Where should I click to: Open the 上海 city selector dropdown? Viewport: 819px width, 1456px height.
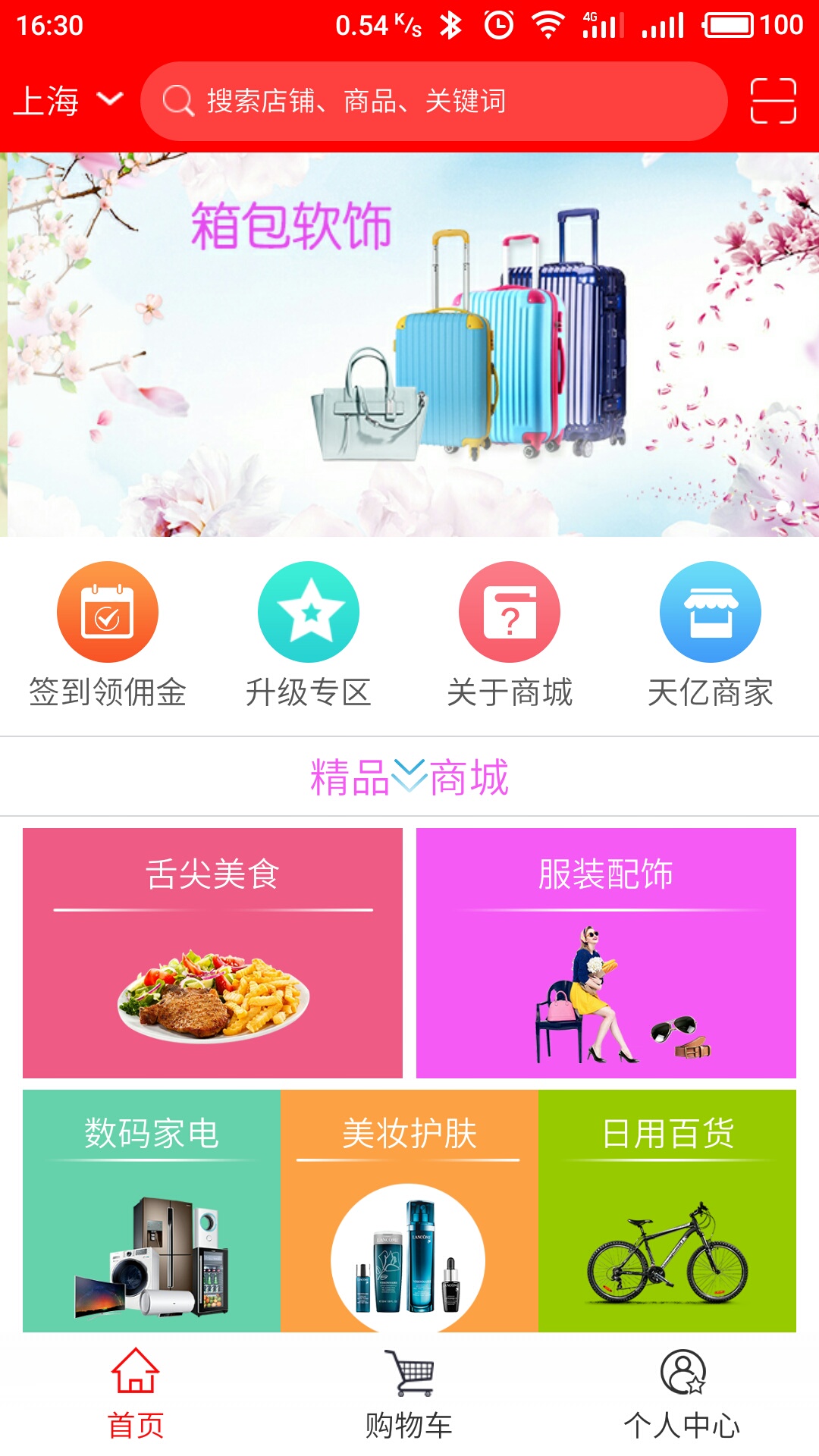point(68,101)
